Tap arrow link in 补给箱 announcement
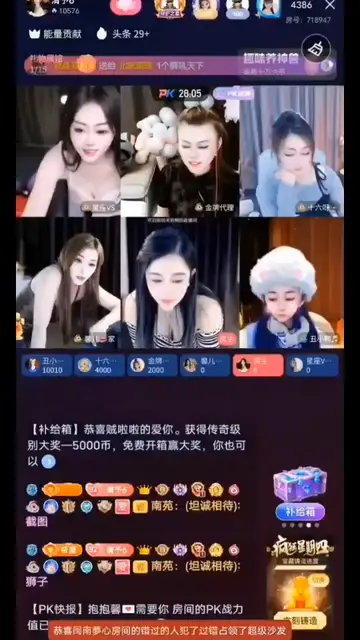 49,462
